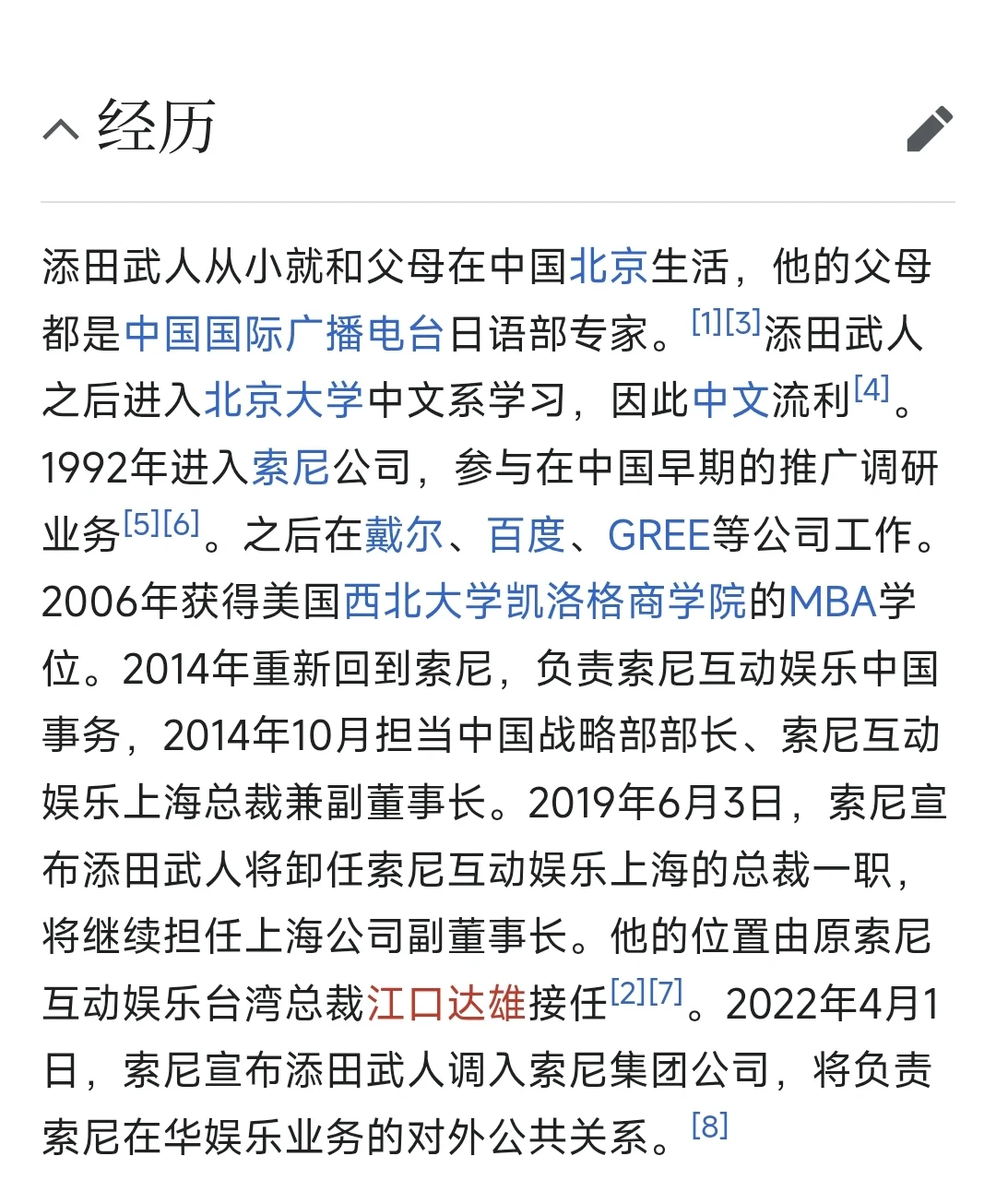Open the 中国国际广播电台 link

(x=284, y=334)
